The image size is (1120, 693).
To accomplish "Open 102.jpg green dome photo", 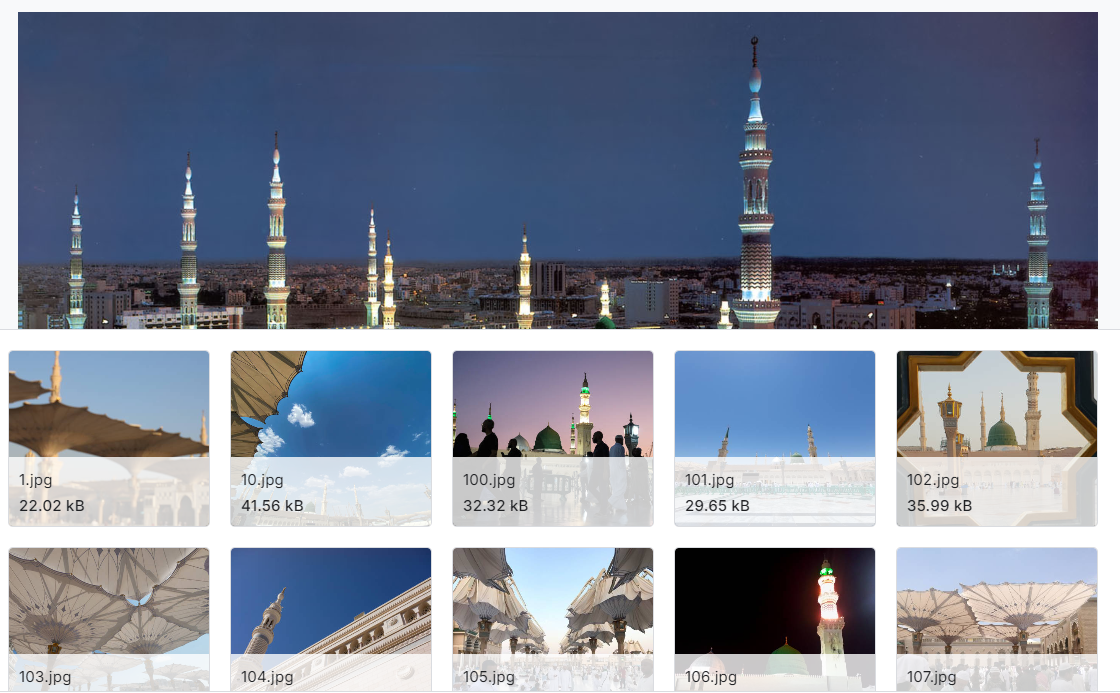I will tap(997, 437).
